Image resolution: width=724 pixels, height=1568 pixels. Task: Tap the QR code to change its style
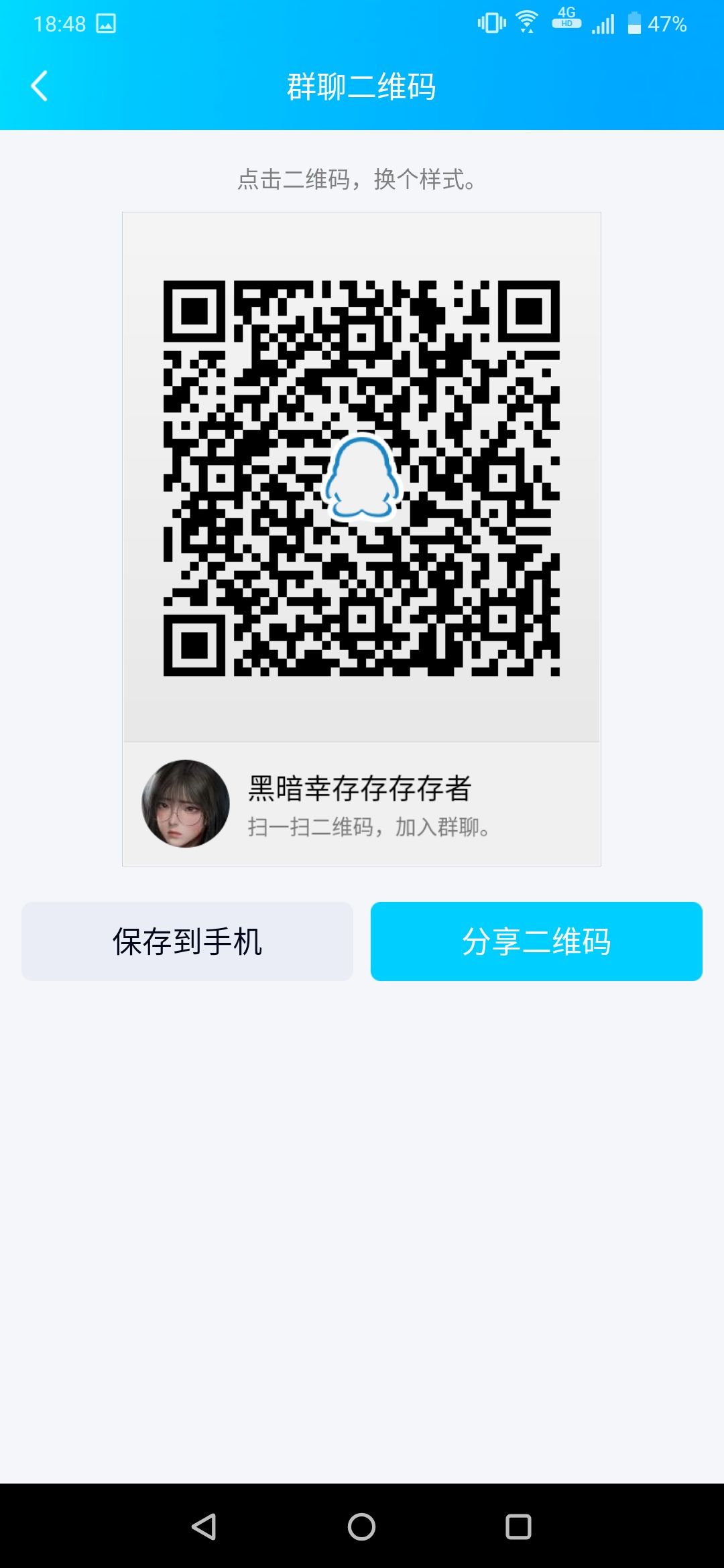pos(361,478)
